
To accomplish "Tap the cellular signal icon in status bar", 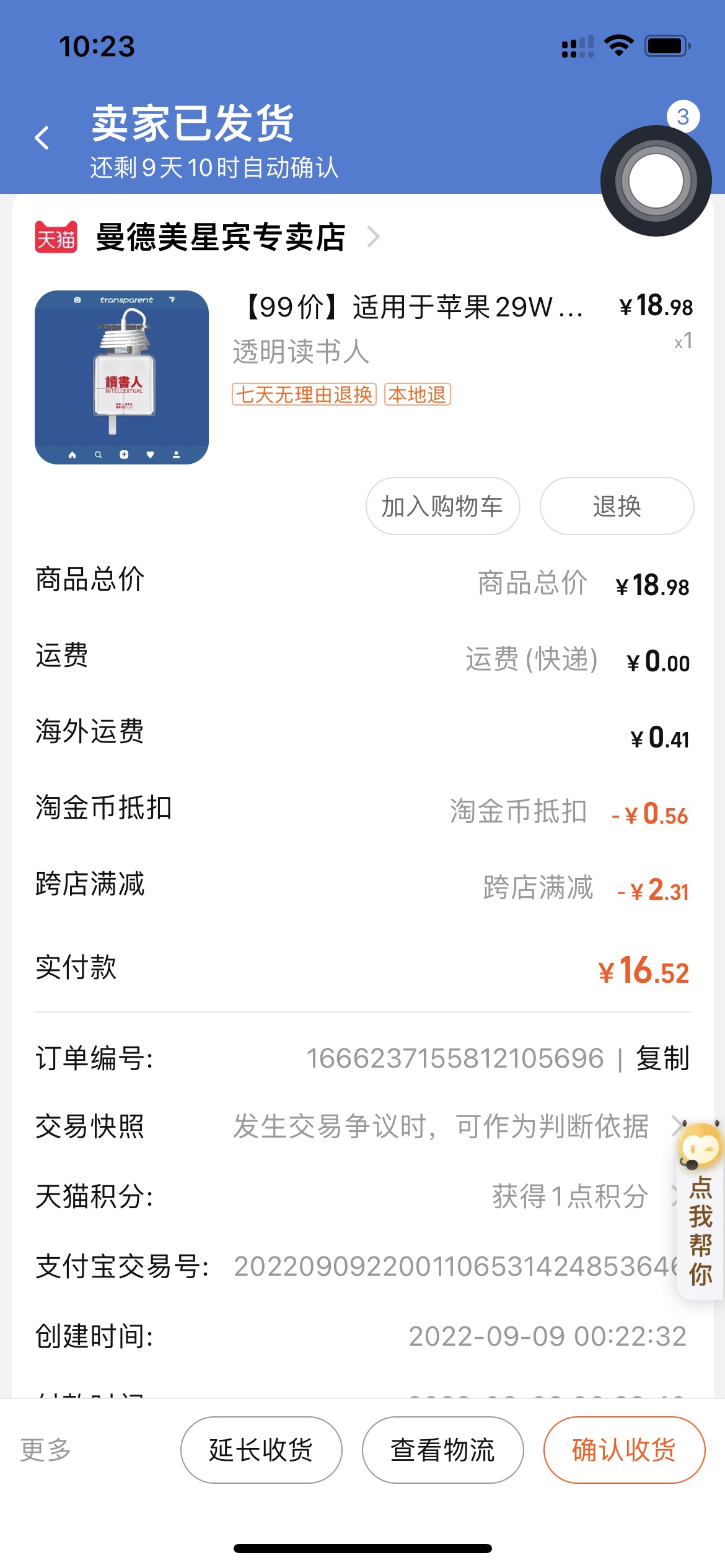I will click(576, 45).
